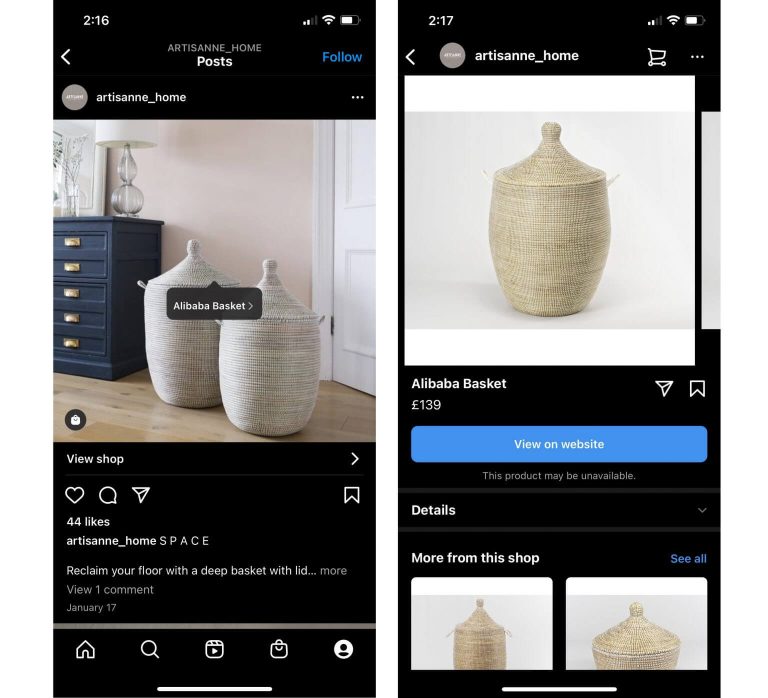Viewport: 768px width, 698px height.
Task: Like the artisanne_home post
Action: click(75, 495)
